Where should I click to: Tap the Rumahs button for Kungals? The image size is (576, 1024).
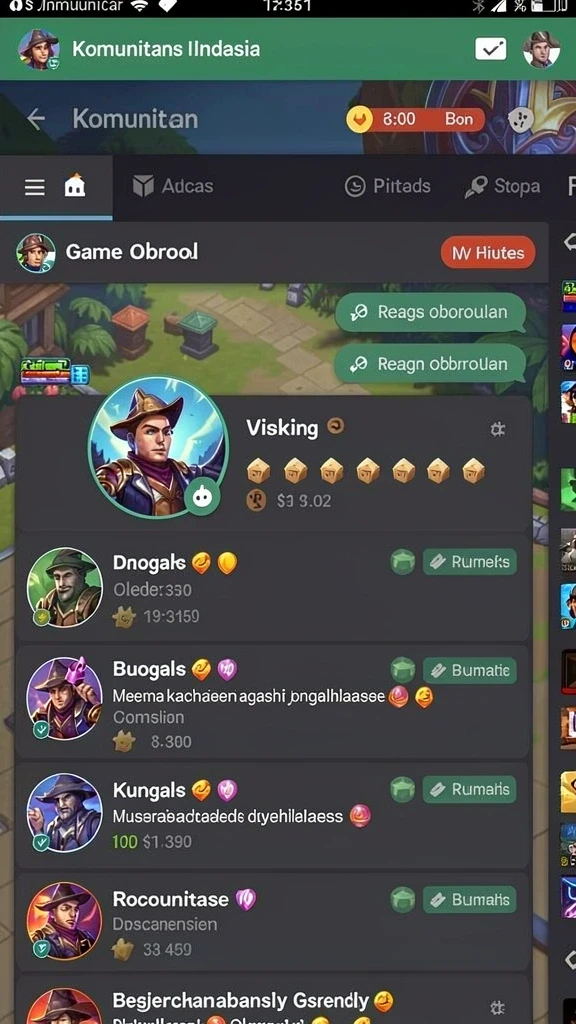[x=470, y=789]
